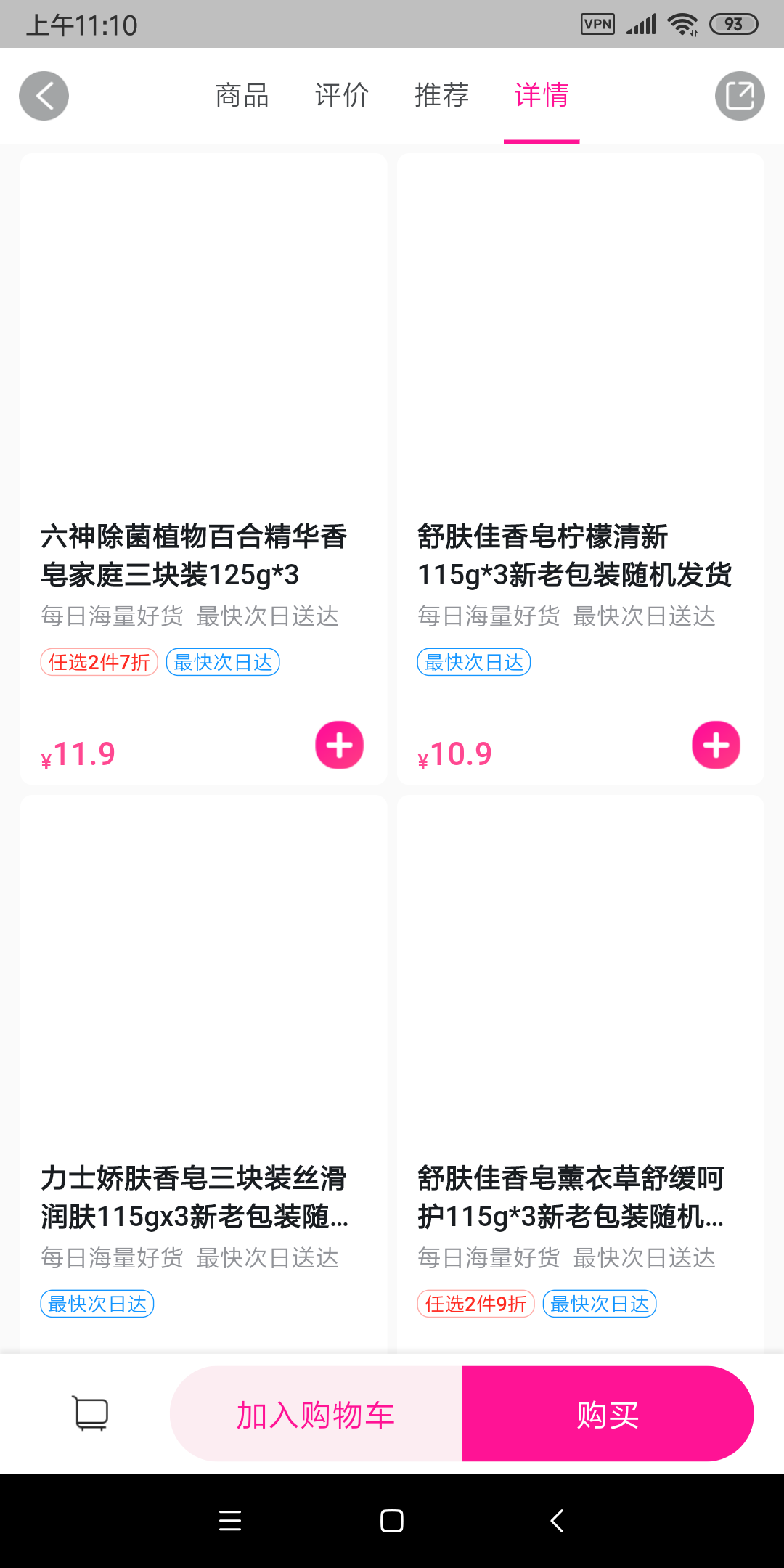Viewport: 784px width, 1568px height.
Task: Switch to the 商品 tab
Action: [242, 95]
